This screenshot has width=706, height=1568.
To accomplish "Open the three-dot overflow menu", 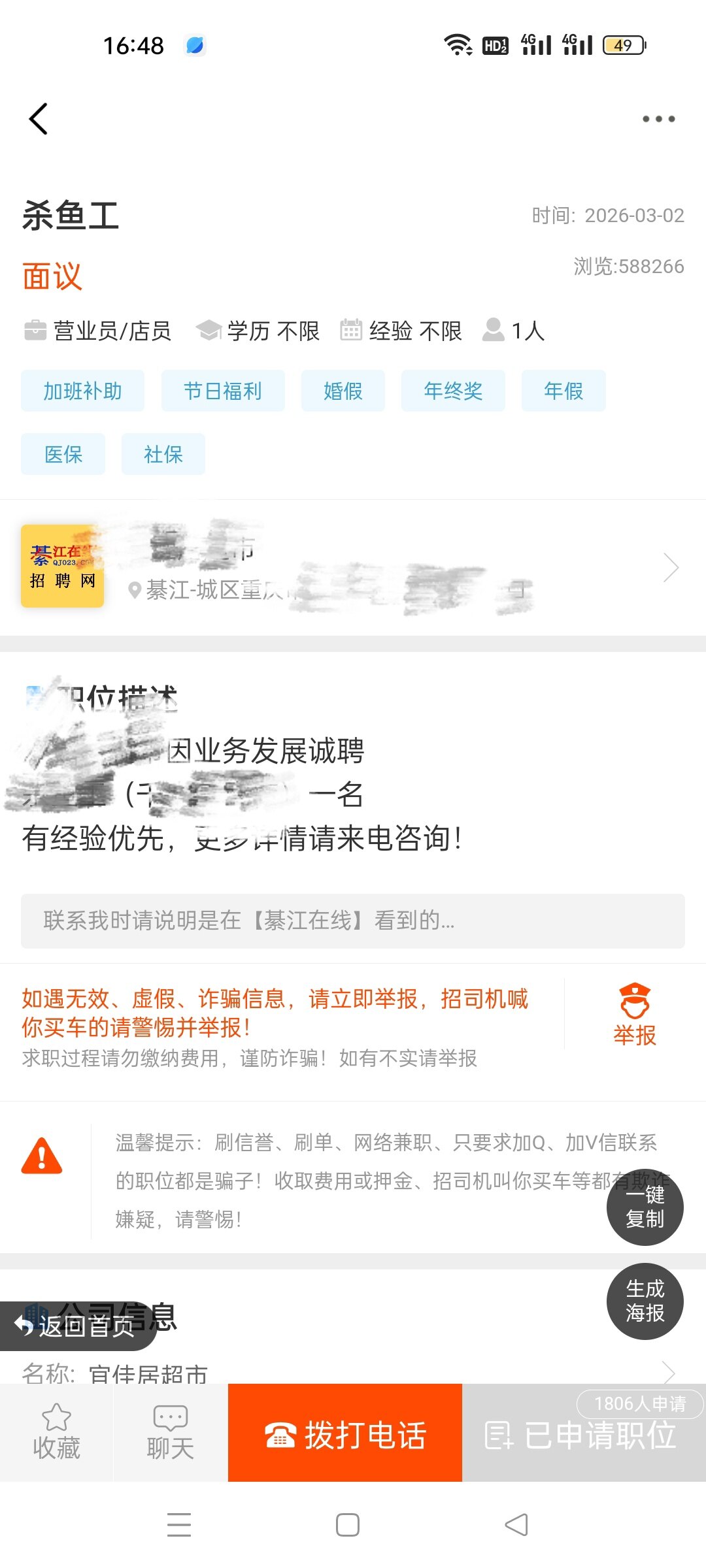I will pyautogui.click(x=658, y=119).
